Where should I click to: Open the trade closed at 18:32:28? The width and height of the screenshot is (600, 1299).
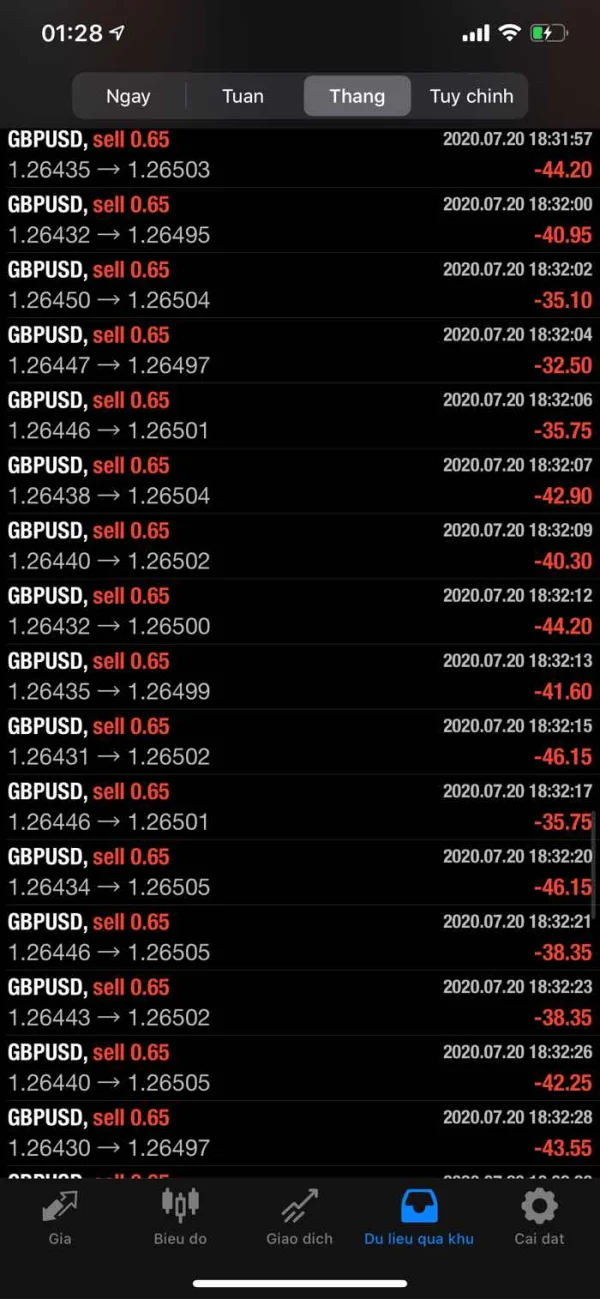coord(300,1133)
